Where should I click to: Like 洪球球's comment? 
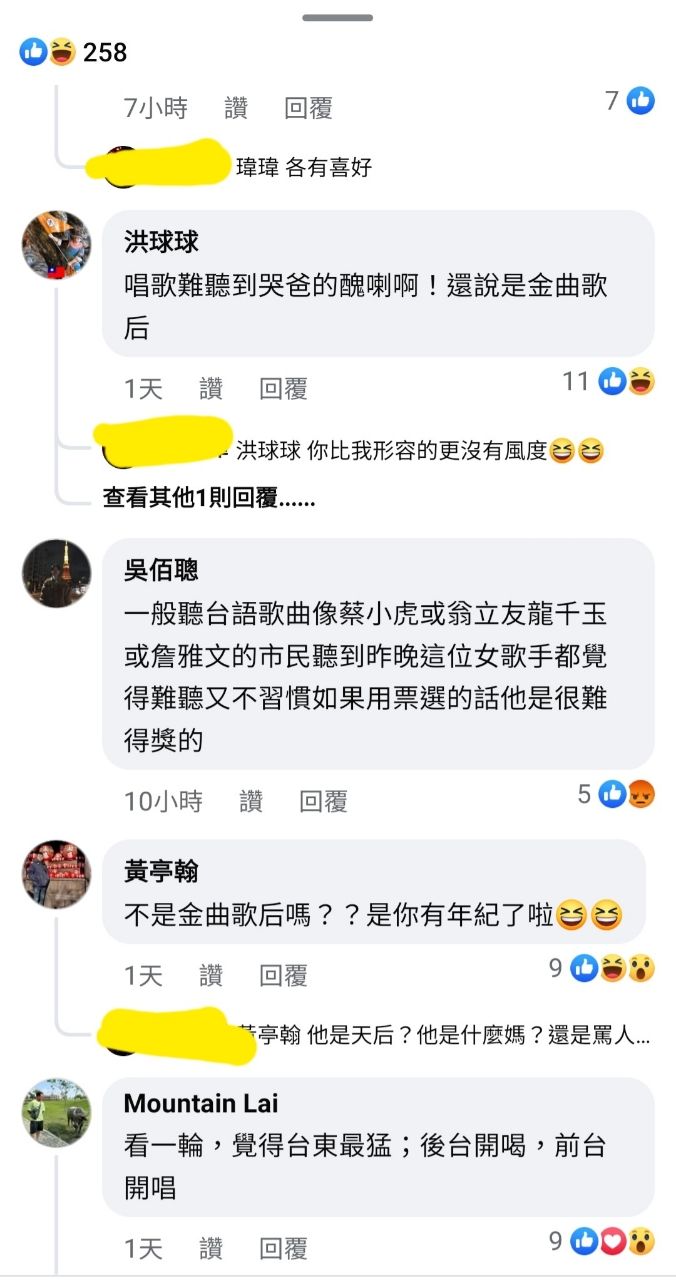[x=211, y=389]
